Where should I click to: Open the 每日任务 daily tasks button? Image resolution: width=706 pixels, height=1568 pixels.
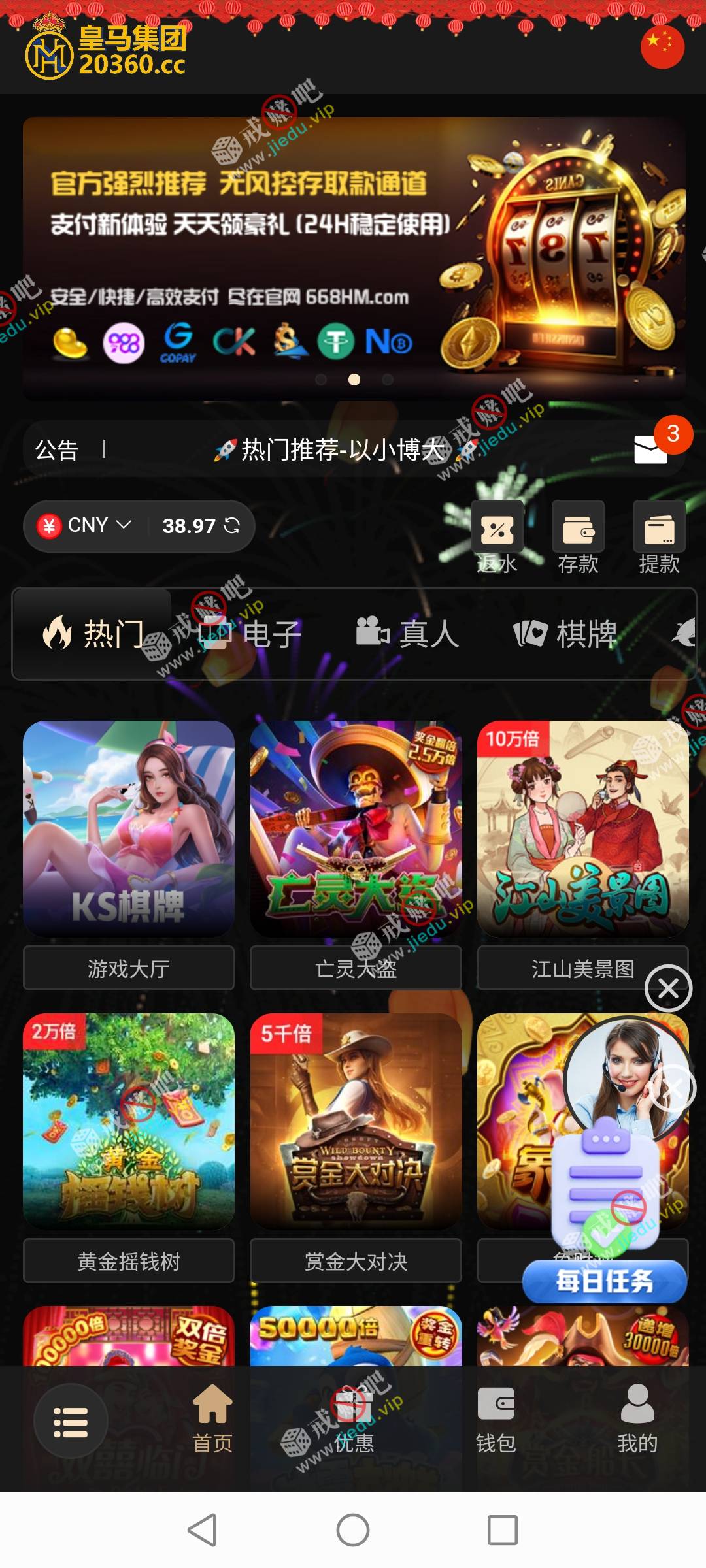pyautogui.click(x=605, y=1281)
